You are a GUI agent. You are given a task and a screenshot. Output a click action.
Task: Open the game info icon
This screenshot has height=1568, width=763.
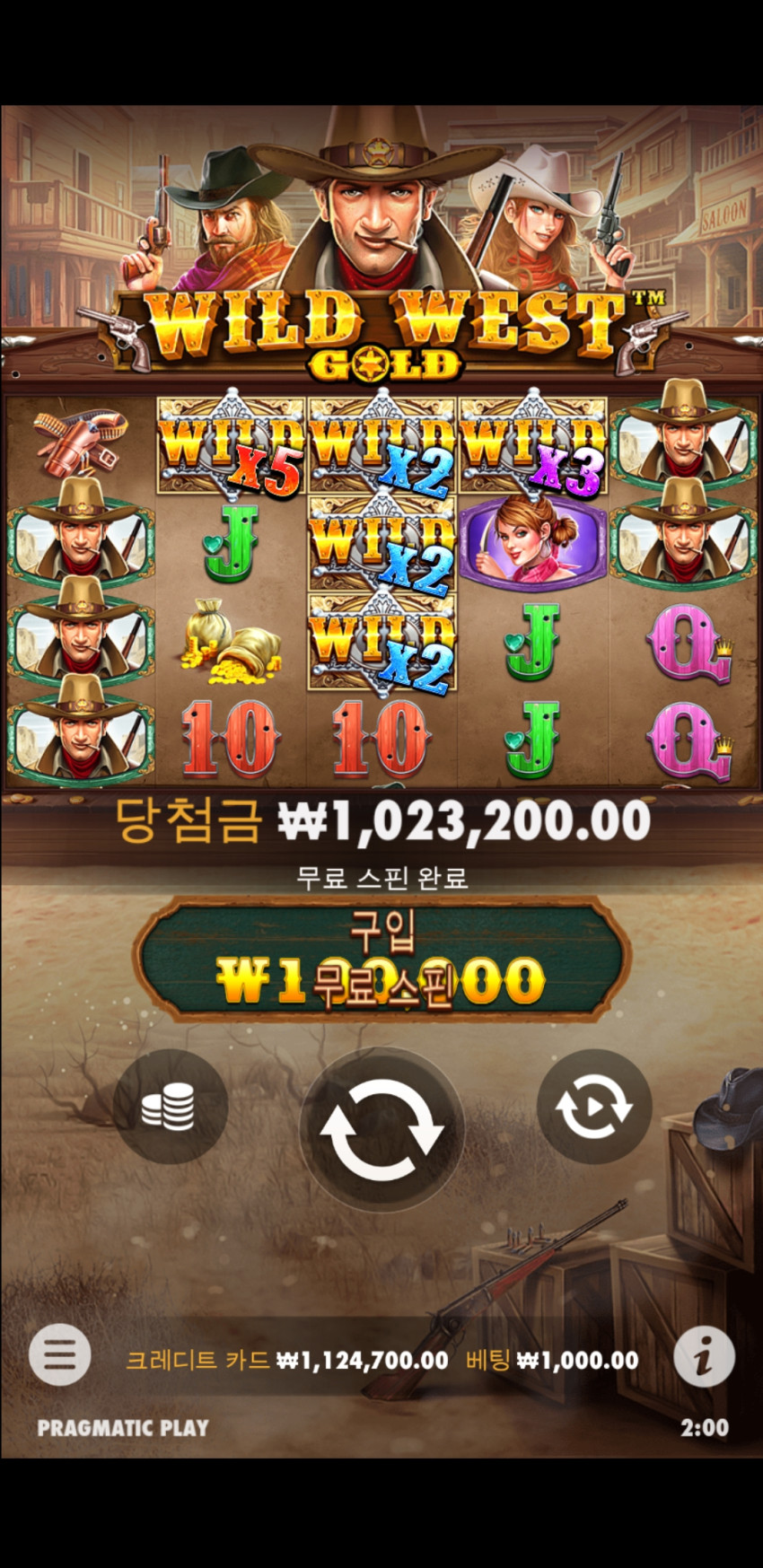[x=704, y=1357]
